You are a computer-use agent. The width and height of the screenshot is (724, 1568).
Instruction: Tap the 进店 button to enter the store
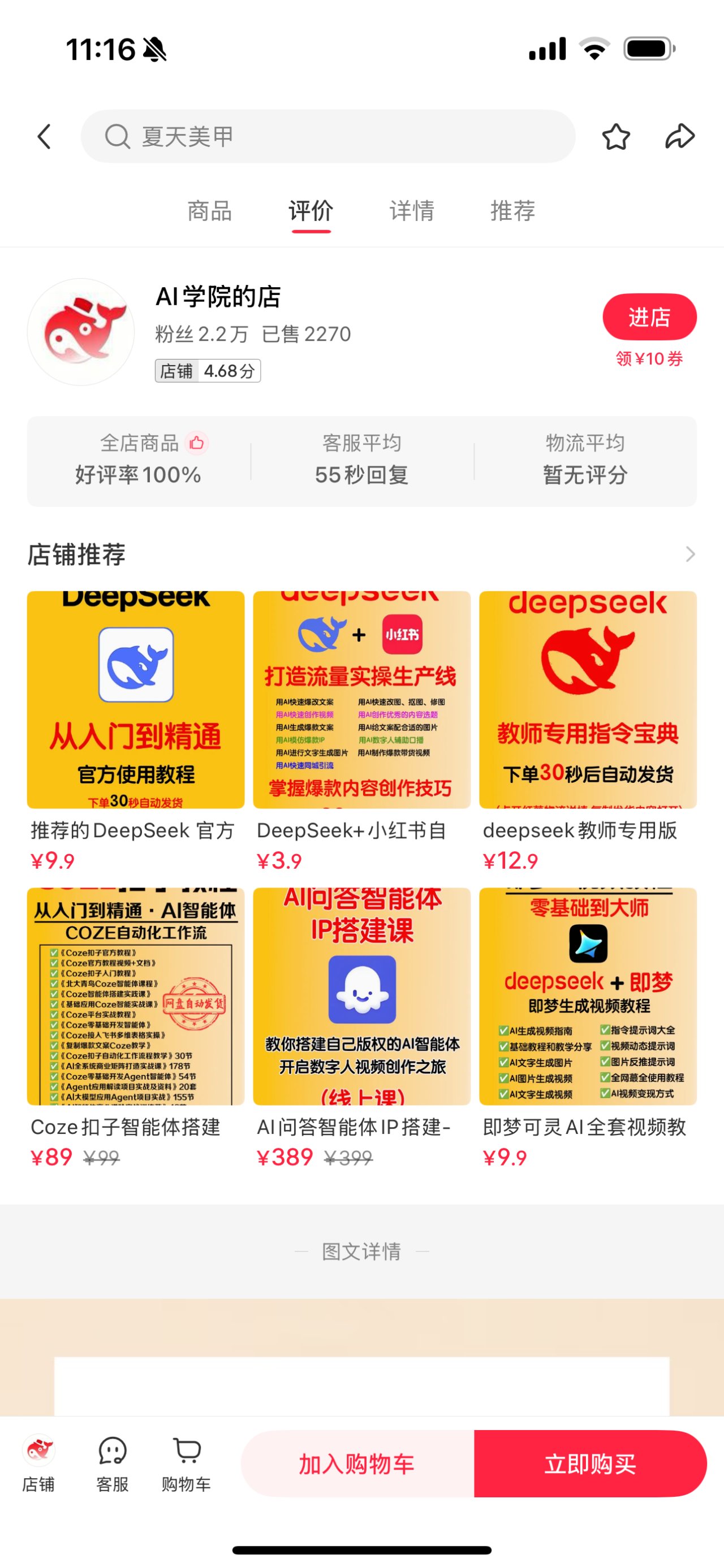click(649, 316)
